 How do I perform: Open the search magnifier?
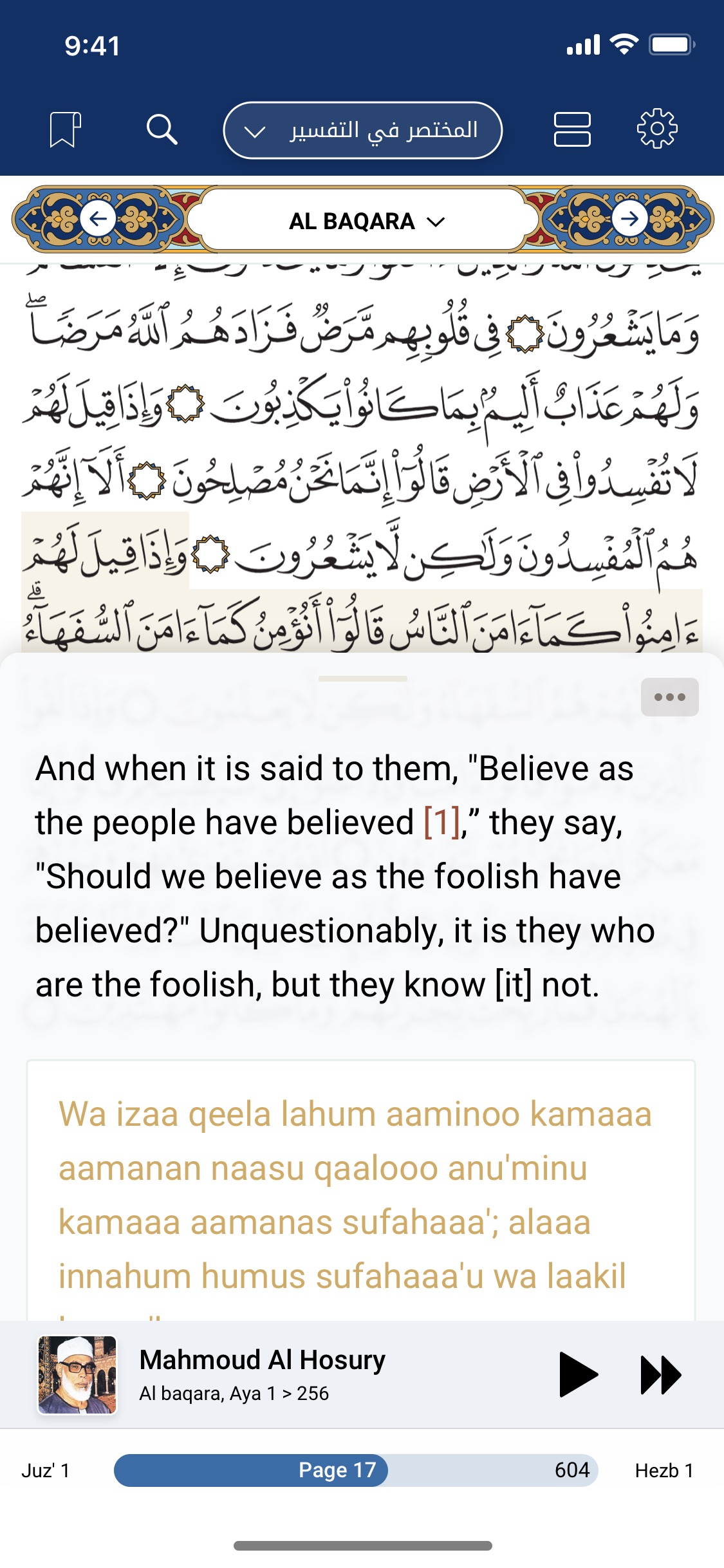tap(162, 129)
